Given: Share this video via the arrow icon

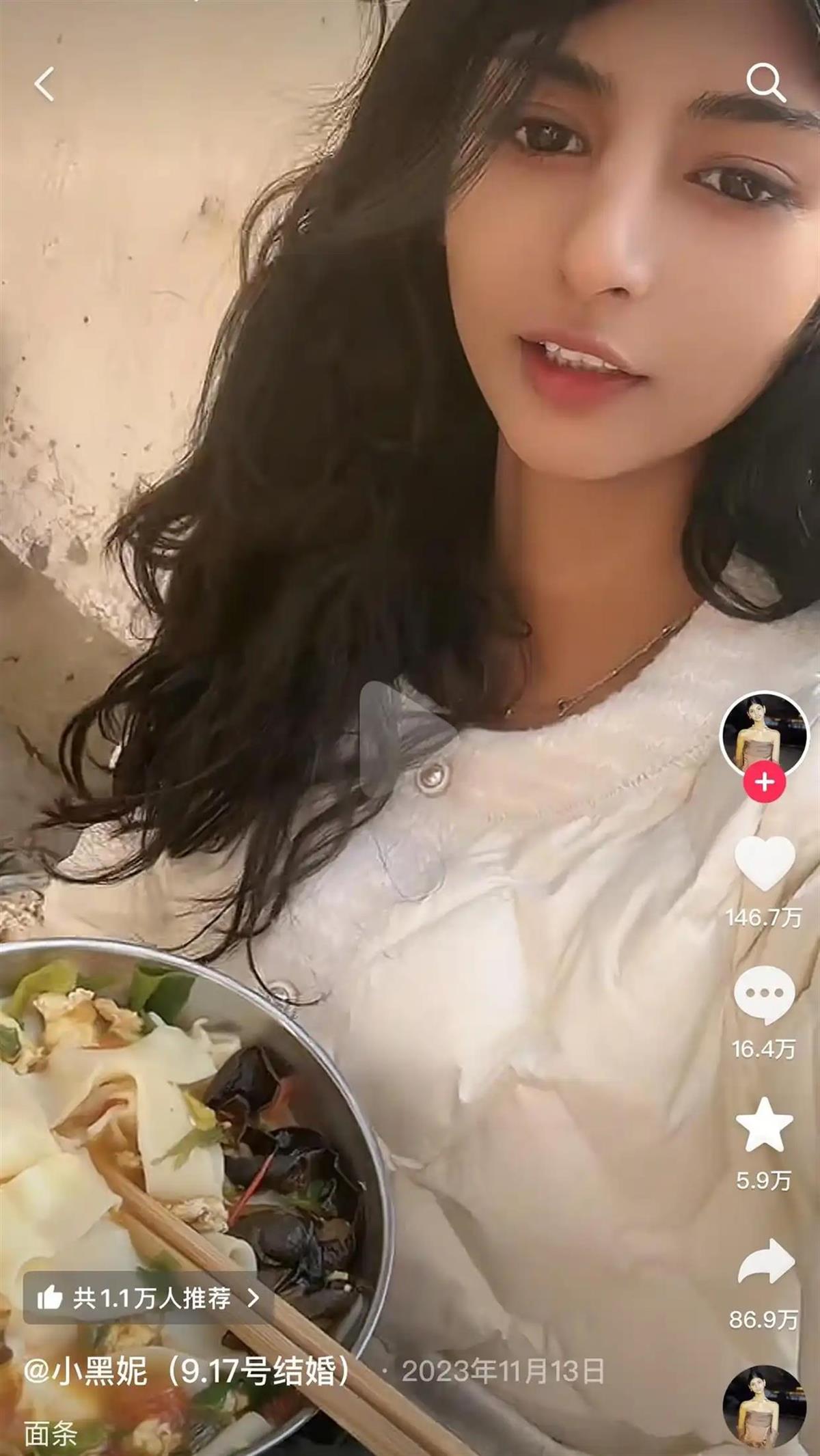Looking at the screenshot, I should point(765,1261).
